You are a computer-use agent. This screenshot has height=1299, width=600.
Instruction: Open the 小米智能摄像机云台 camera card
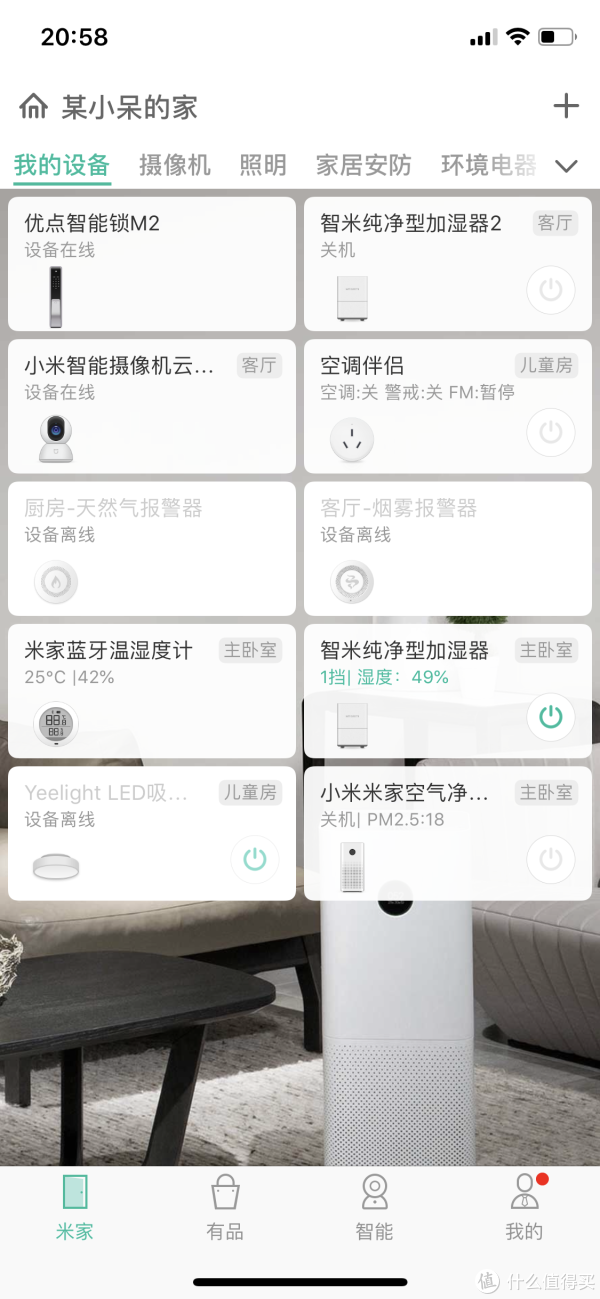[152, 406]
